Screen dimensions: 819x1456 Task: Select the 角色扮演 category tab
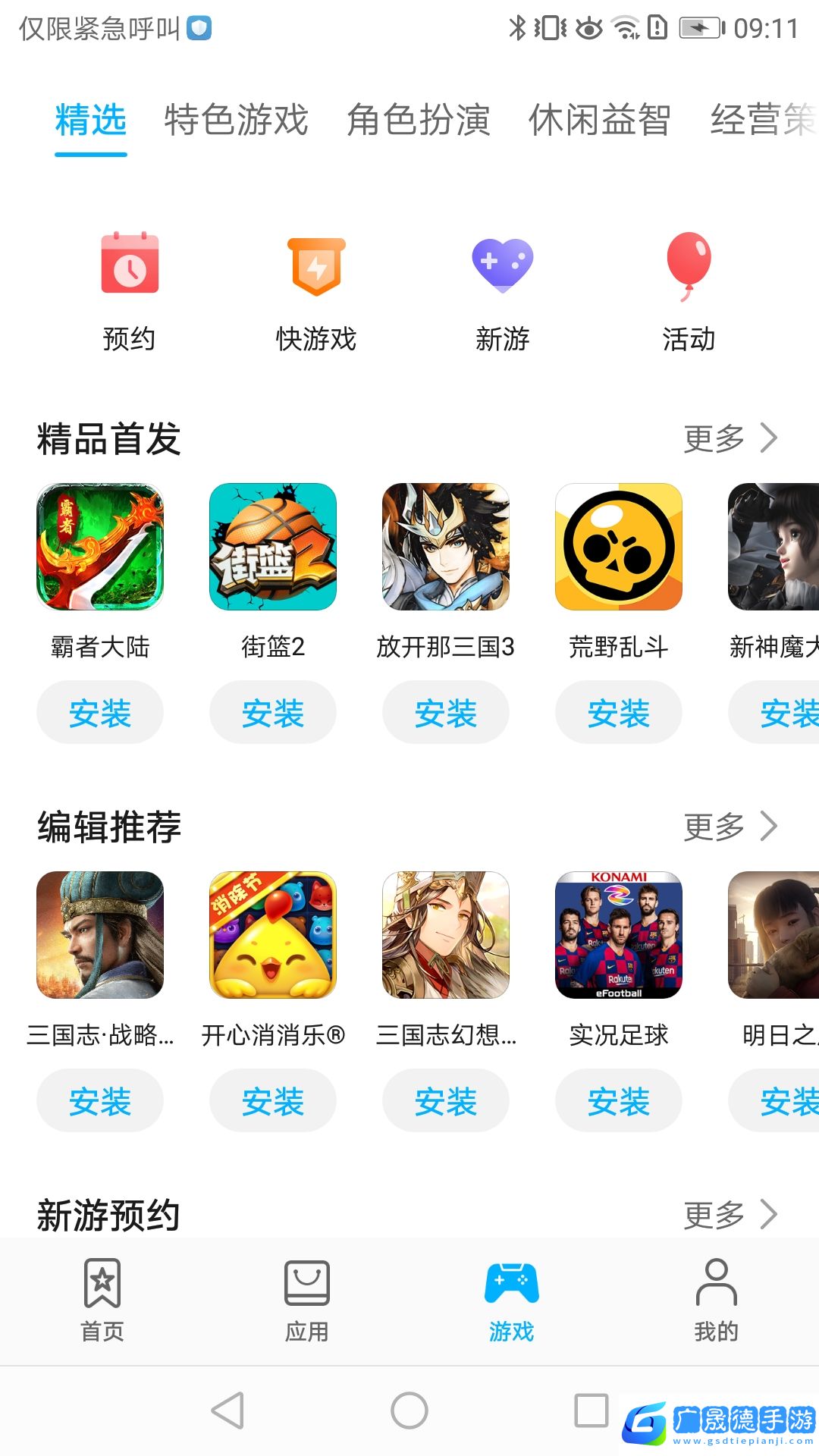point(418,120)
